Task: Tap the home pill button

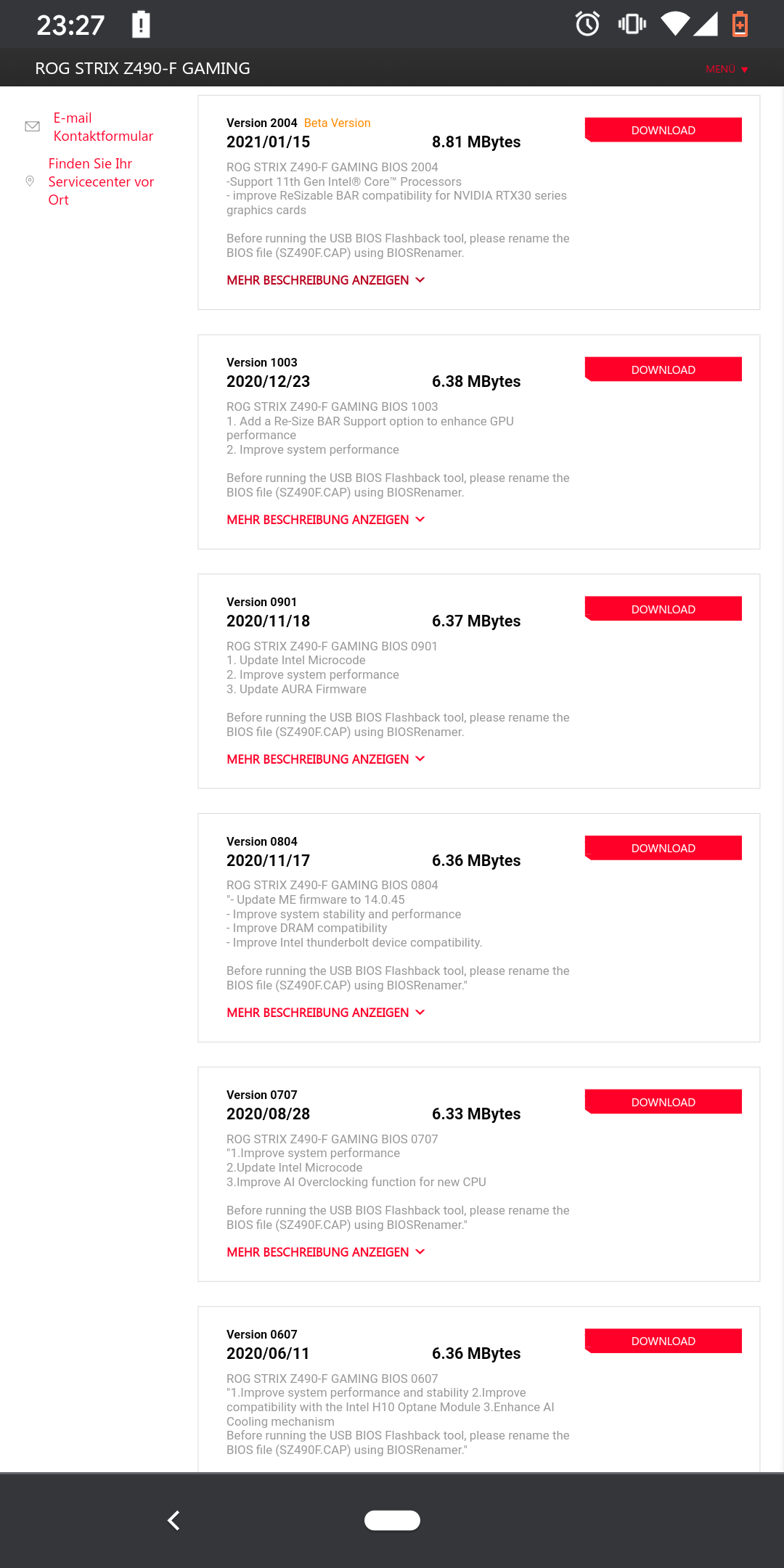Action: (392, 1520)
